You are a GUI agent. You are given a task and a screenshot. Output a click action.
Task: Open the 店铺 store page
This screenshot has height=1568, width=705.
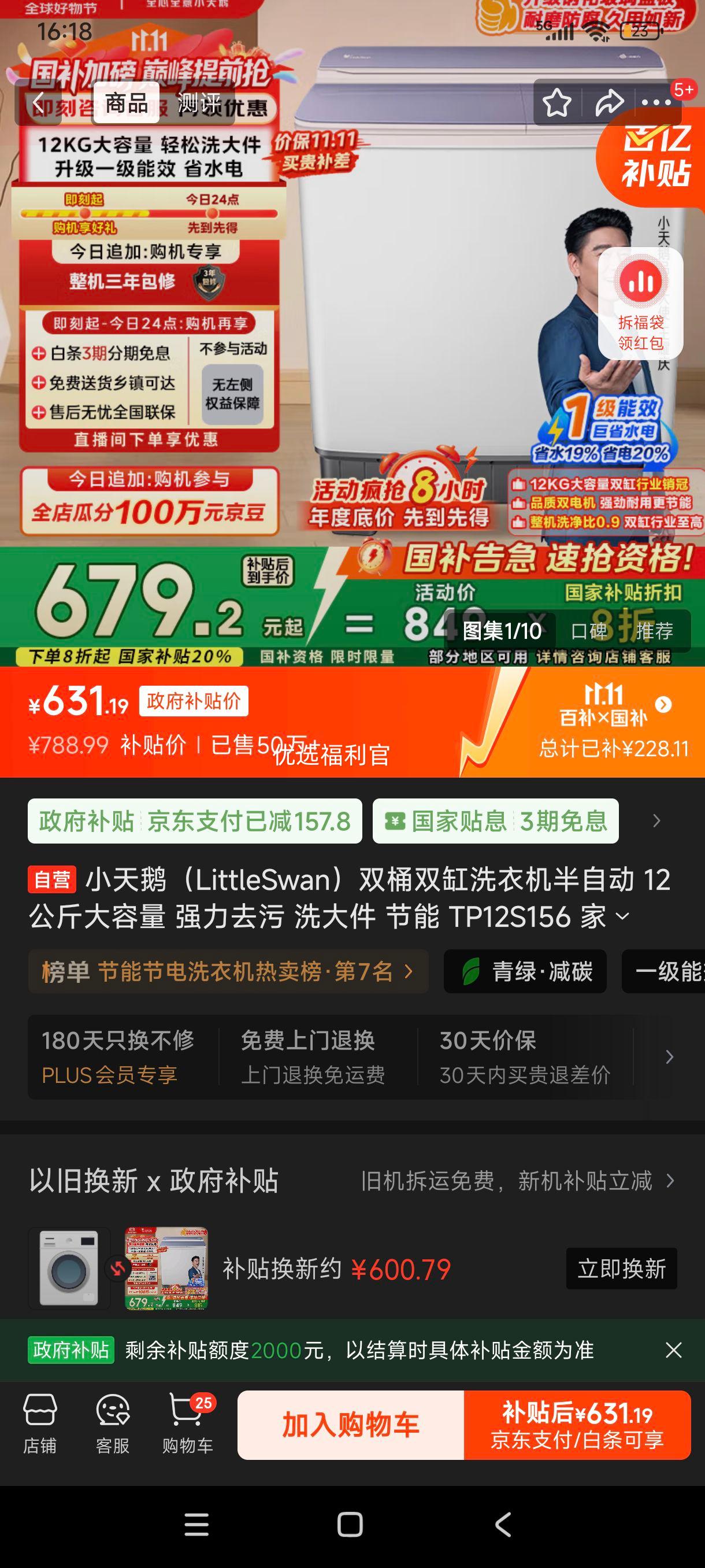point(40,1425)
